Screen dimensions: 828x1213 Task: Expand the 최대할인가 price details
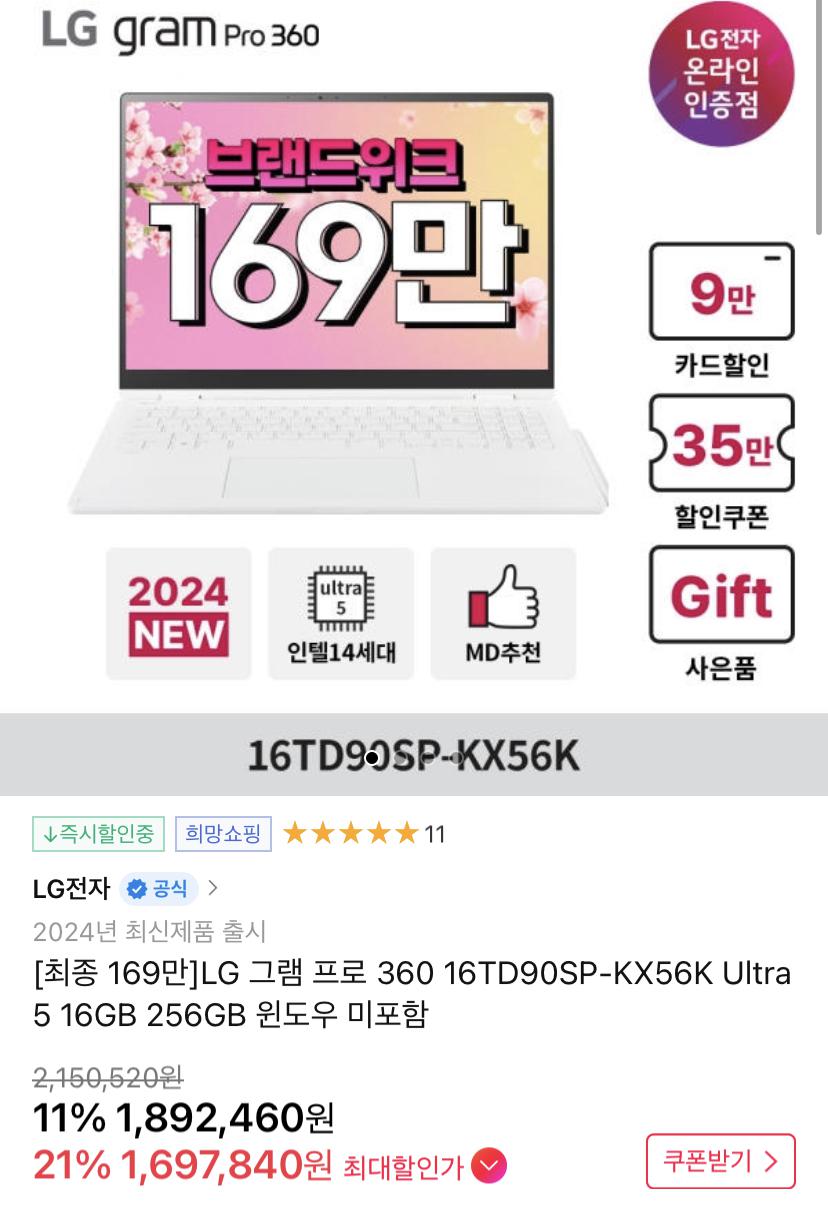point(489,1166)
